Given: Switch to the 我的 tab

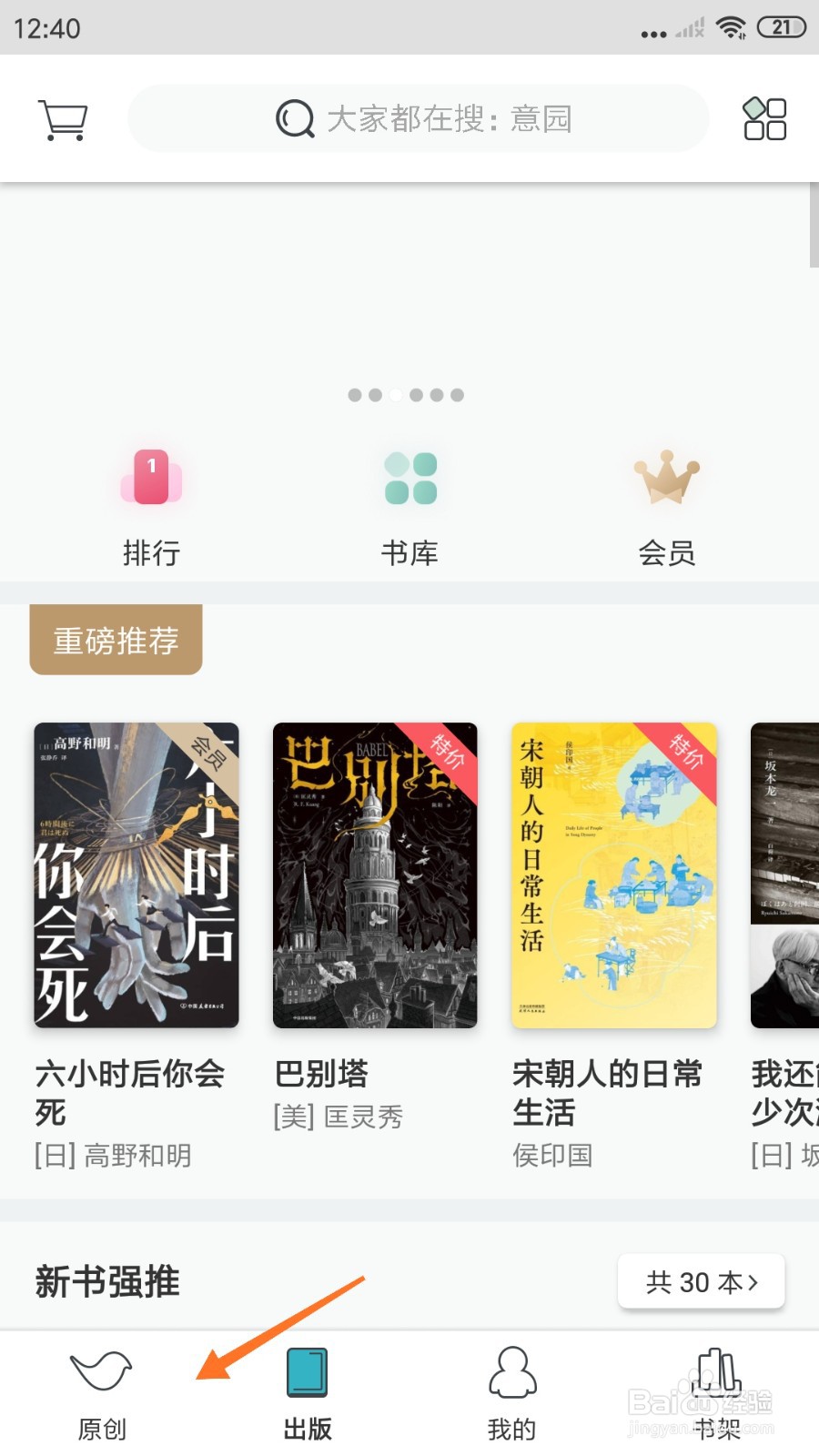Looking at the screenshot, I should [x=511, y=1392].
